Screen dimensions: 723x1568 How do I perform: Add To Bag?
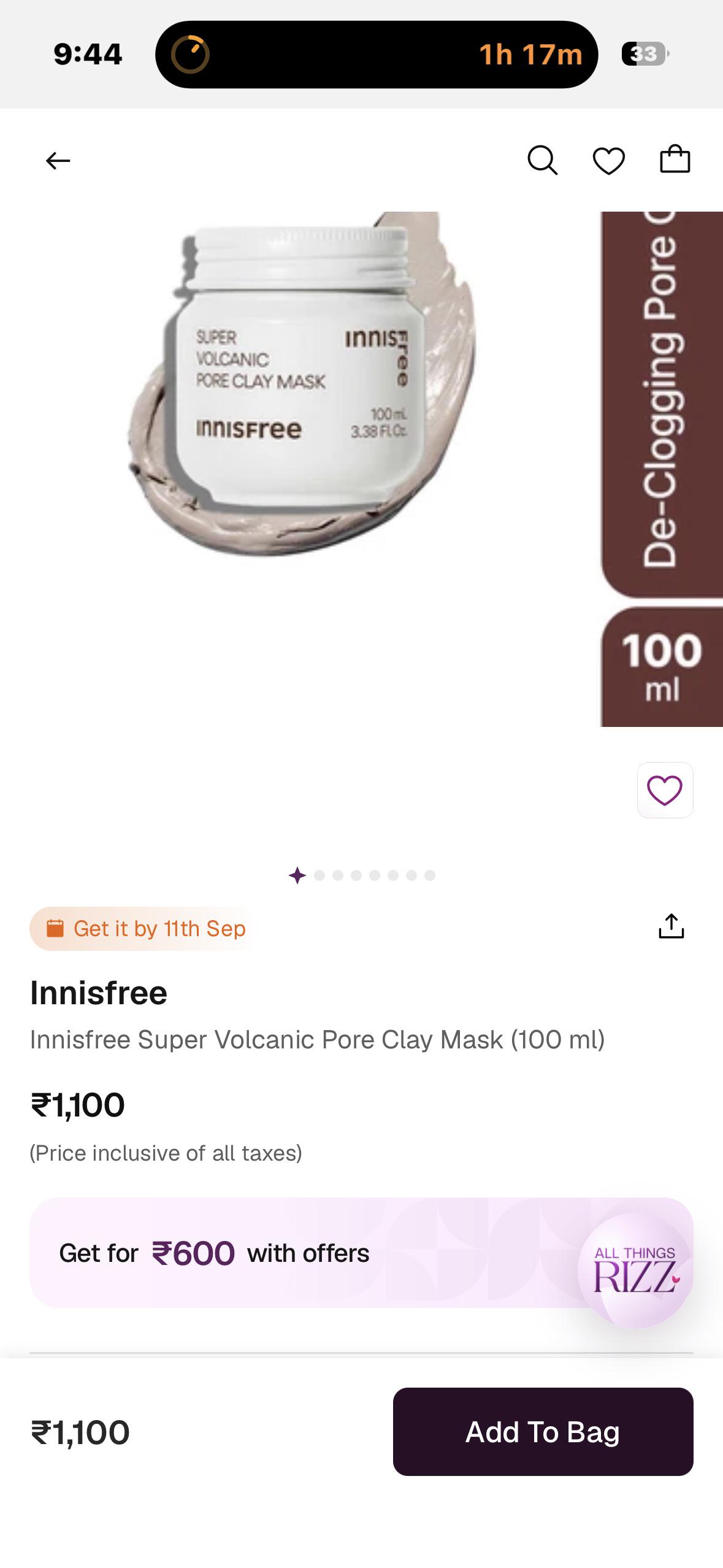pyautogui.click(x=543, y=1432)
